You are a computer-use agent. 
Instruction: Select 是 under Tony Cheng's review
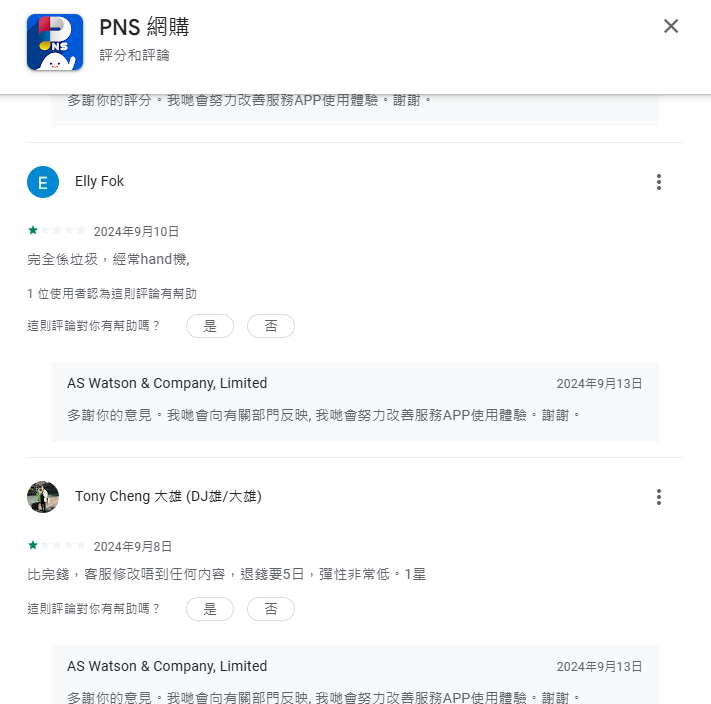pos(210,609)
